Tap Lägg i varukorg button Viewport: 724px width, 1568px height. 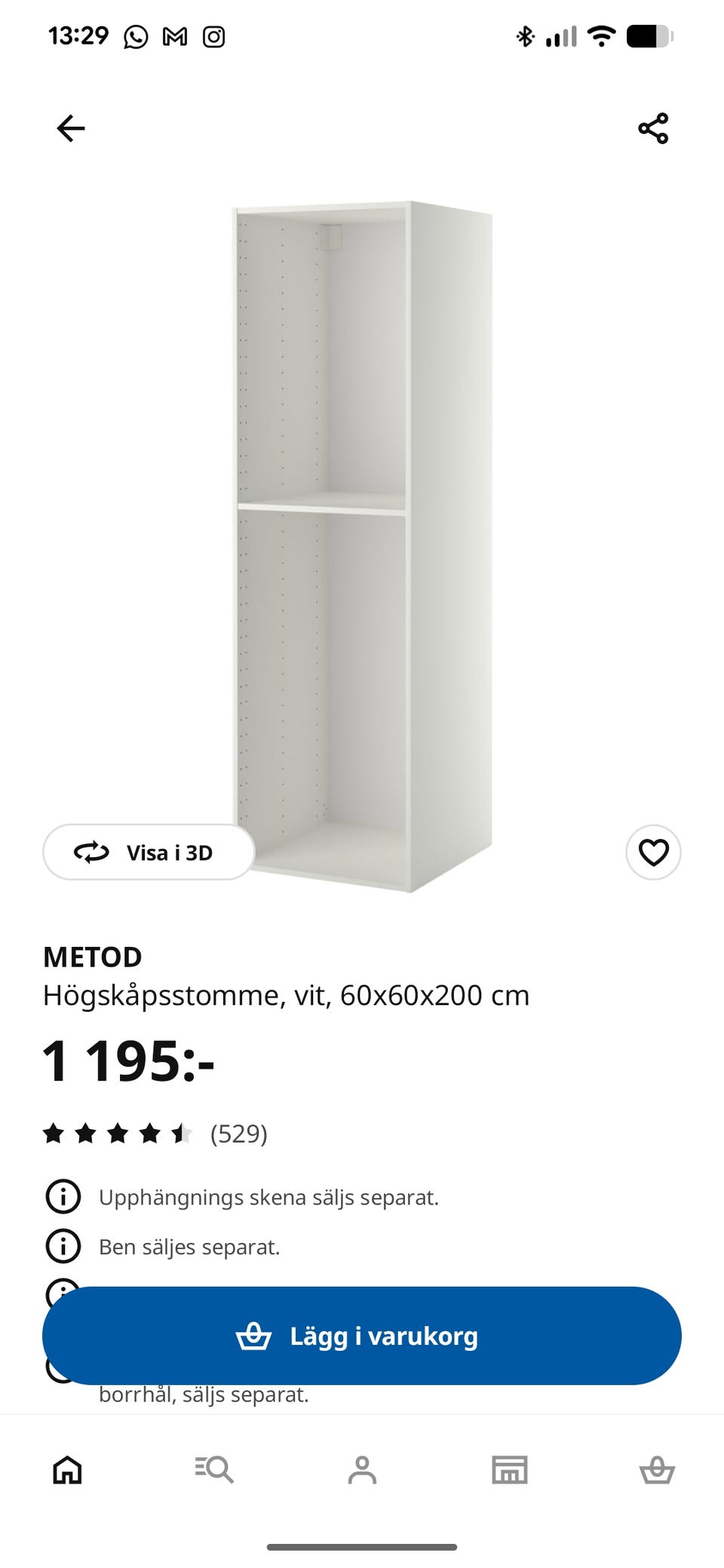(362, 1336)
